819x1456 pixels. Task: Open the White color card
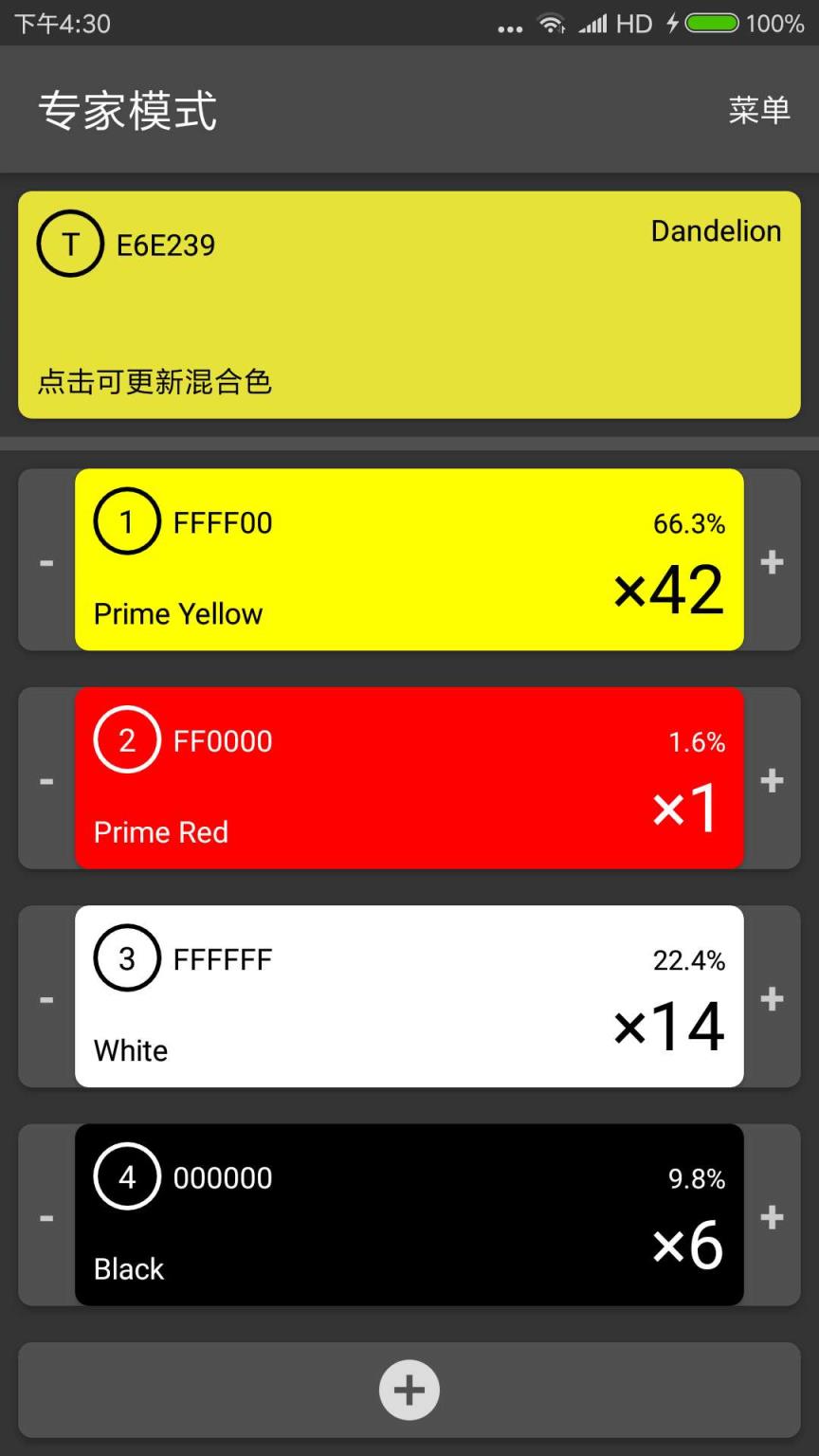[x=409, y=996]
